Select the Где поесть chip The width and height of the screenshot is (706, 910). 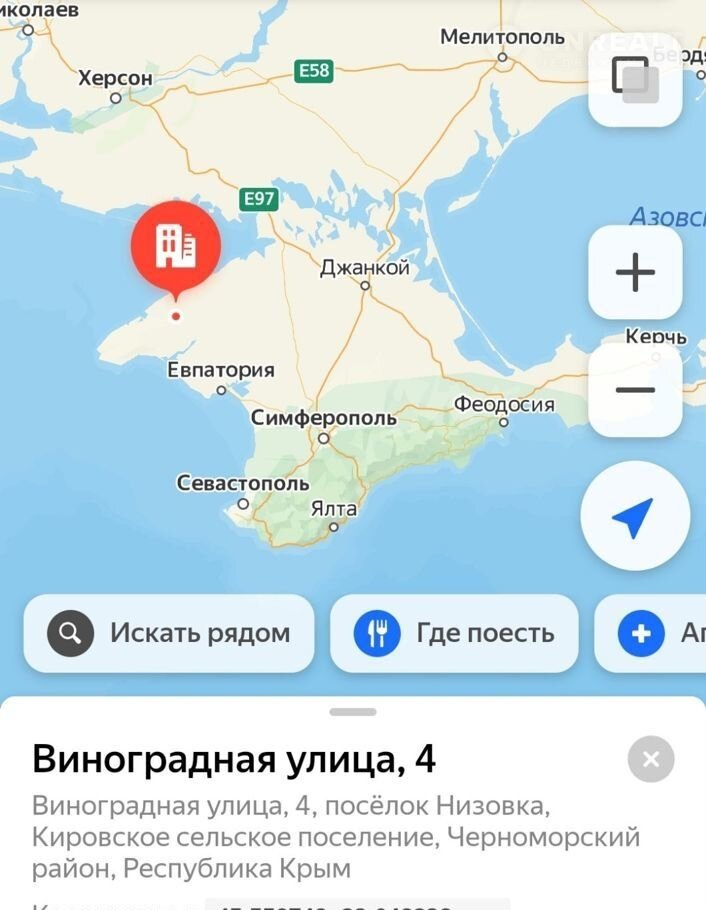(454, 633)
